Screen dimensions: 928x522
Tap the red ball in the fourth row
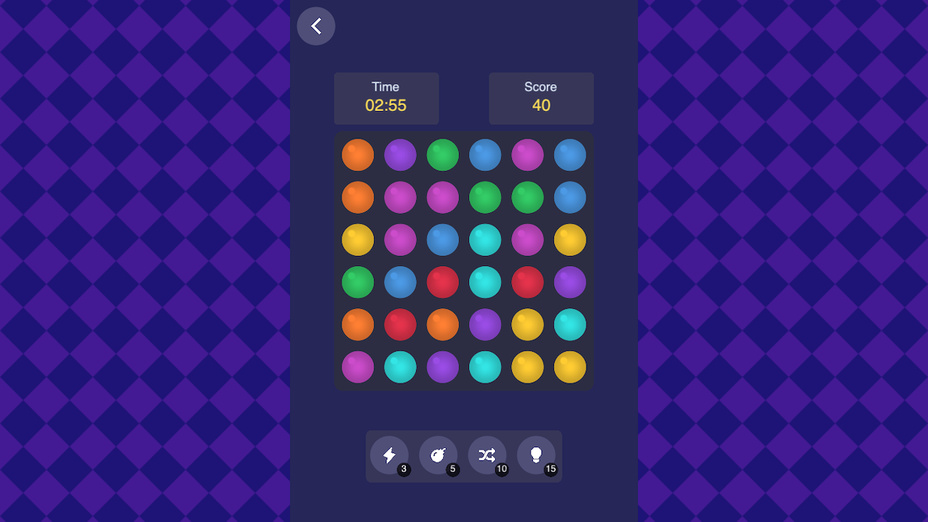pos(443,282)
